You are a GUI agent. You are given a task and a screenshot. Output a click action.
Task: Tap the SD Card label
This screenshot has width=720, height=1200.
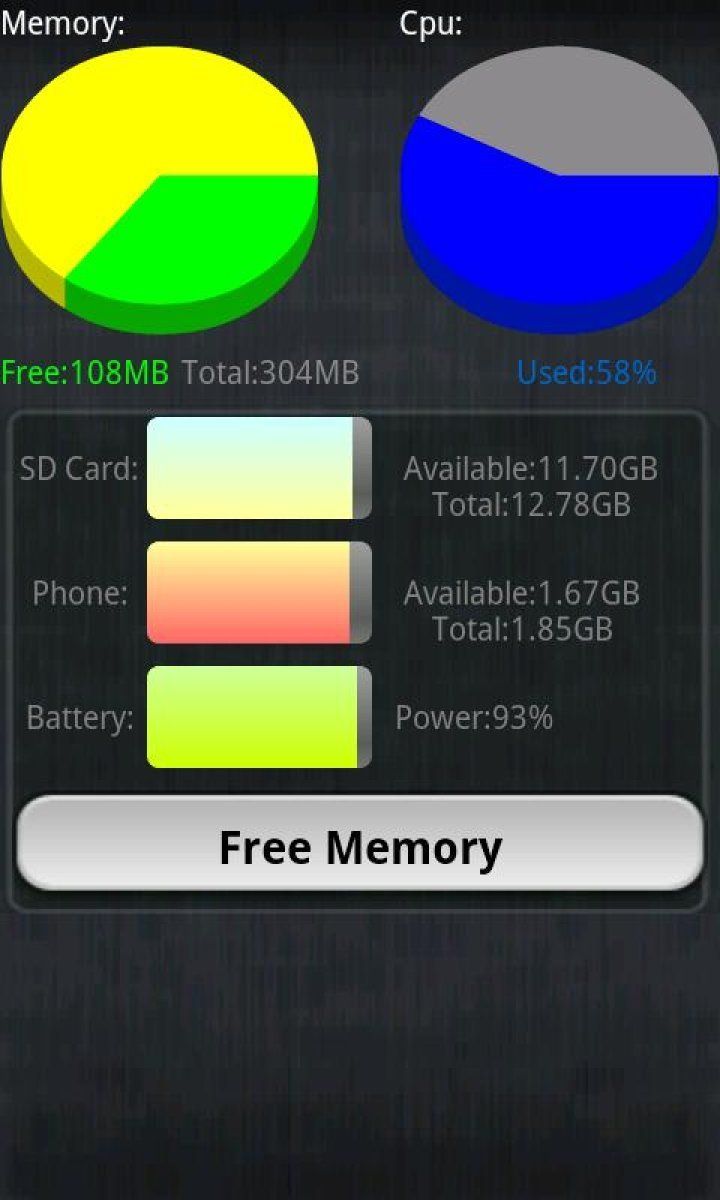click(x=78, y=468)
